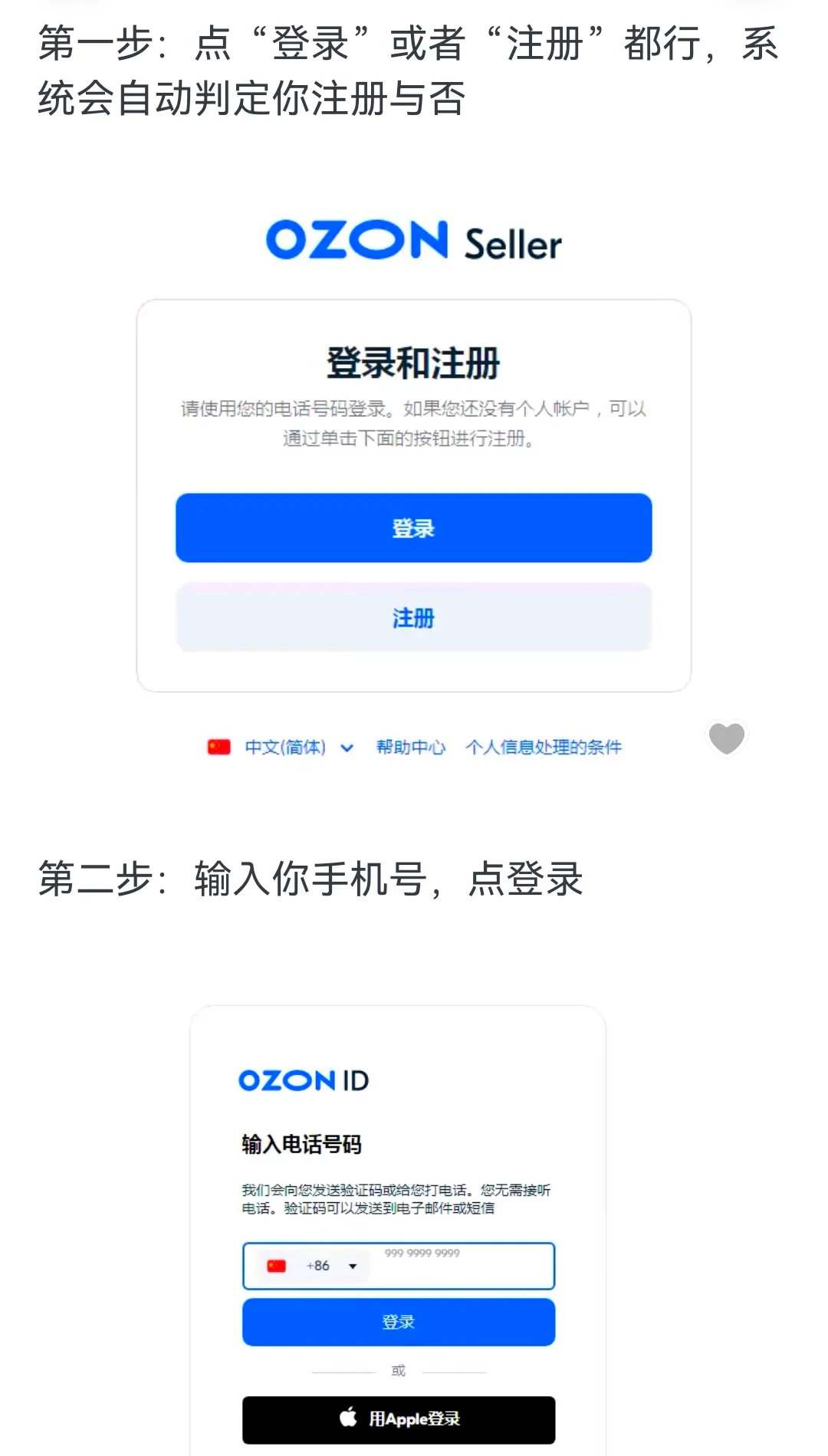Click the divider labeled 或
The width and height of the screenshot is (828, 1456).
tap(398, 1371)
